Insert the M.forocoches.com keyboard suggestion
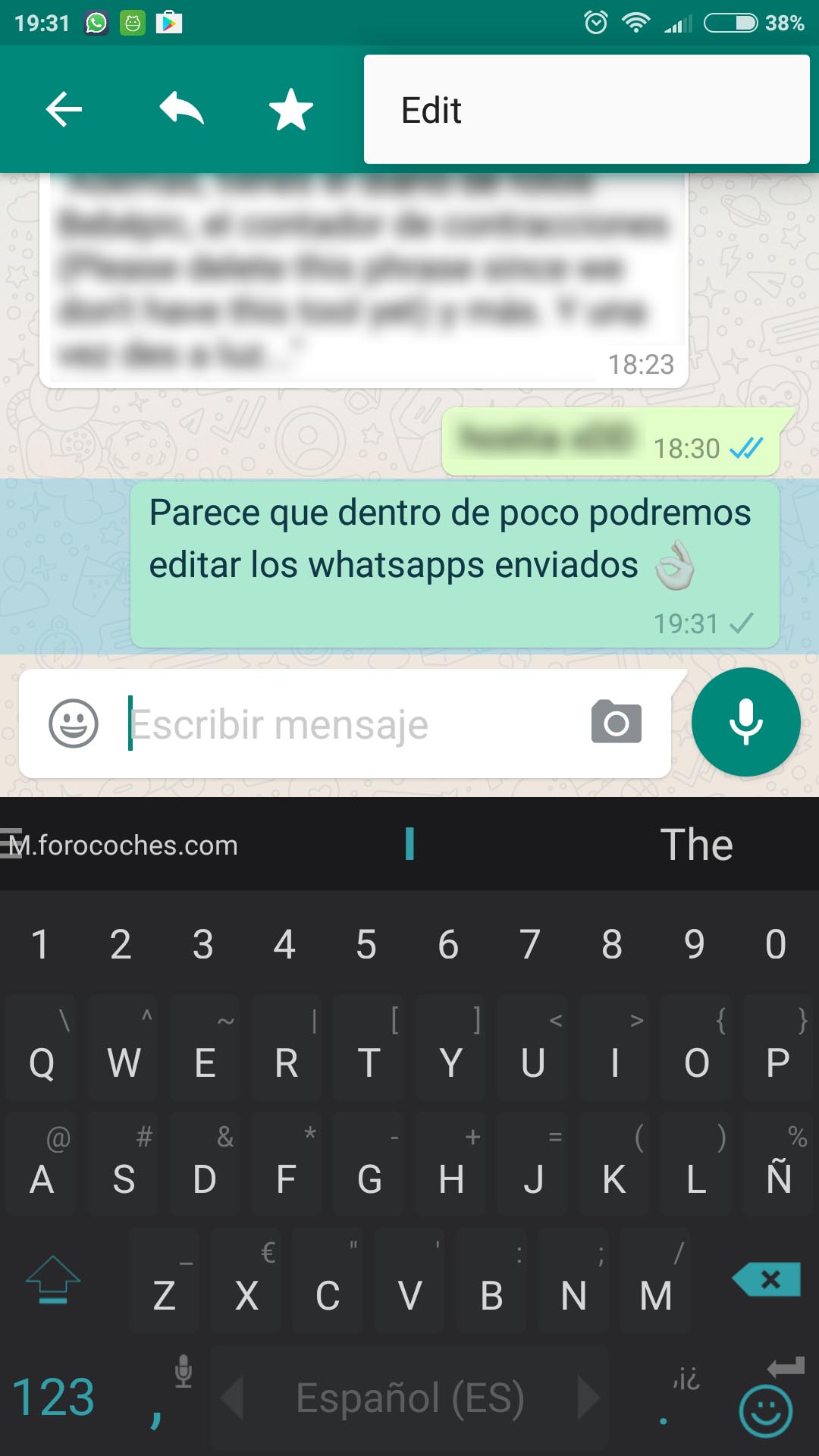Image resolution: width=819 pixels, height=1456 pixels. [x=121, y=845]
